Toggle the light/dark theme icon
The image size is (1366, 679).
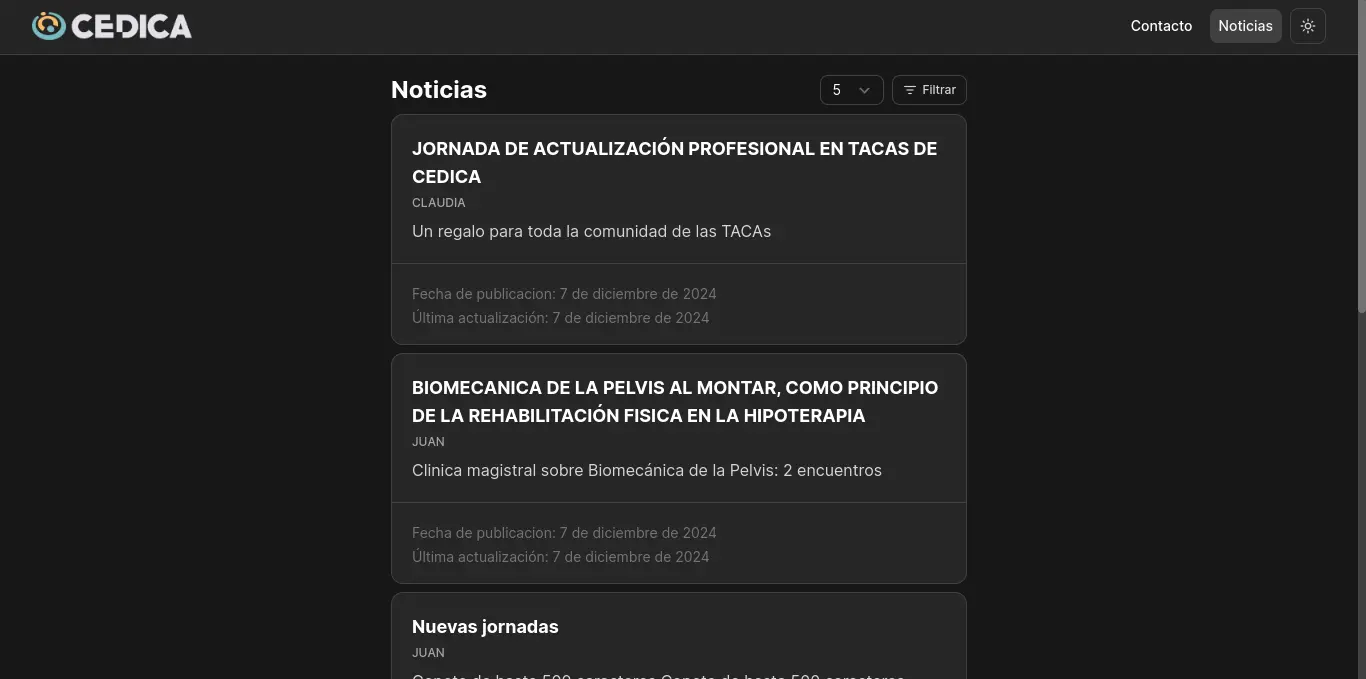[x=1307, y=26]
